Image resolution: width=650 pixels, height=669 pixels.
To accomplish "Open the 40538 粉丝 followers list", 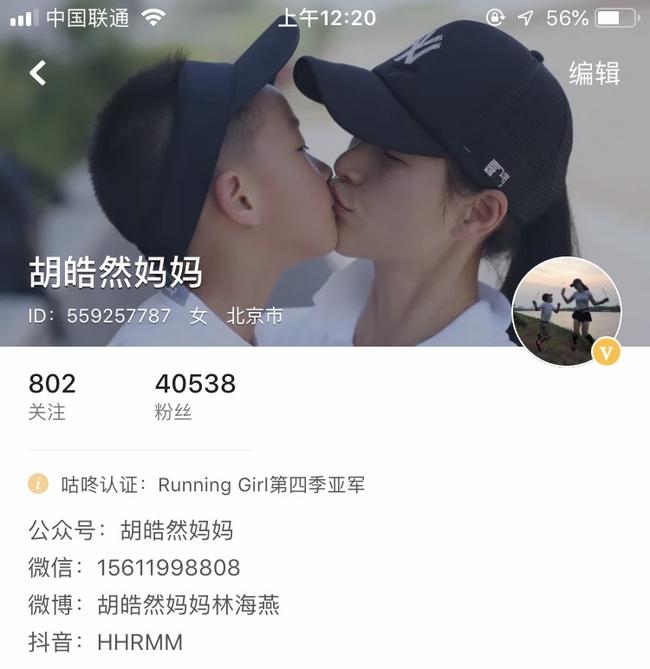I will tap(194, 396).
